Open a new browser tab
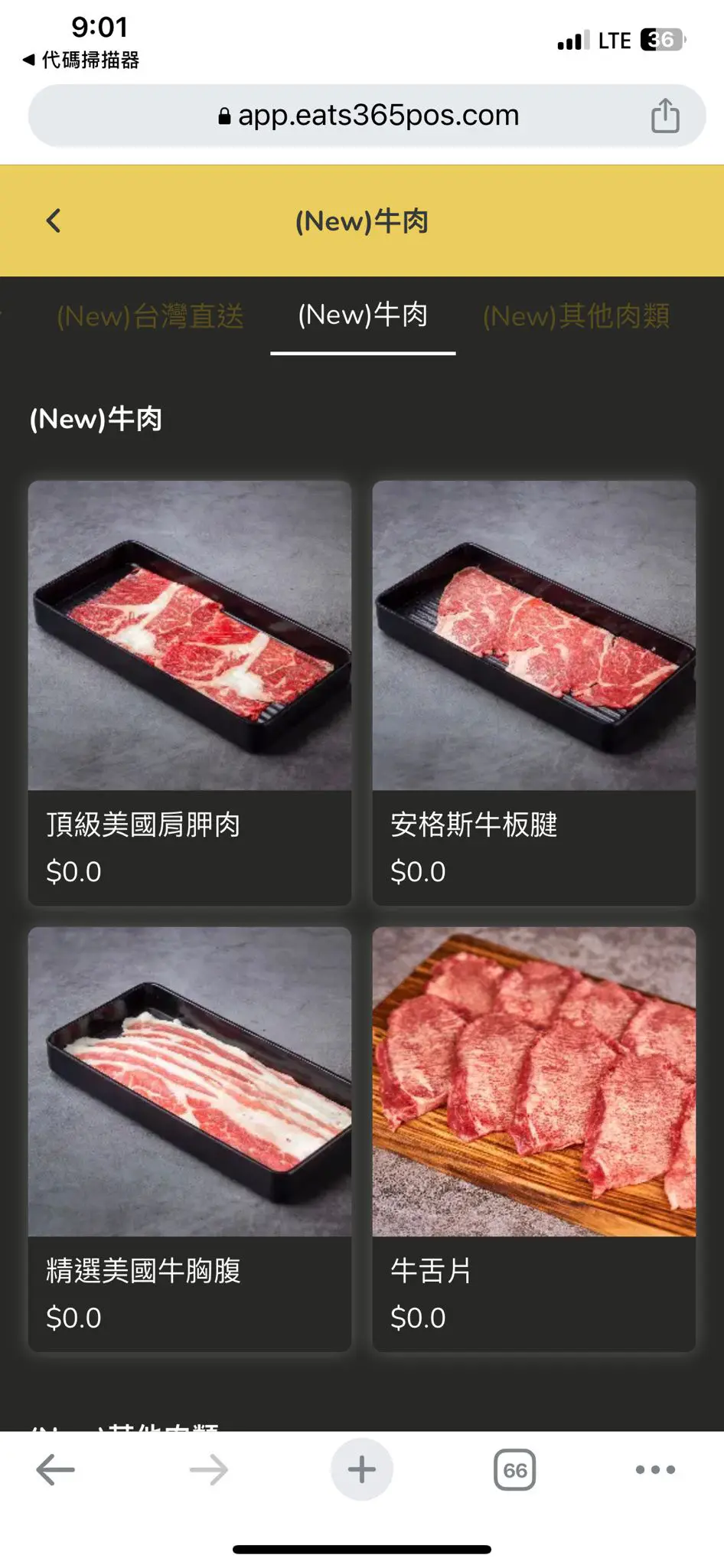 point(361,1469)
